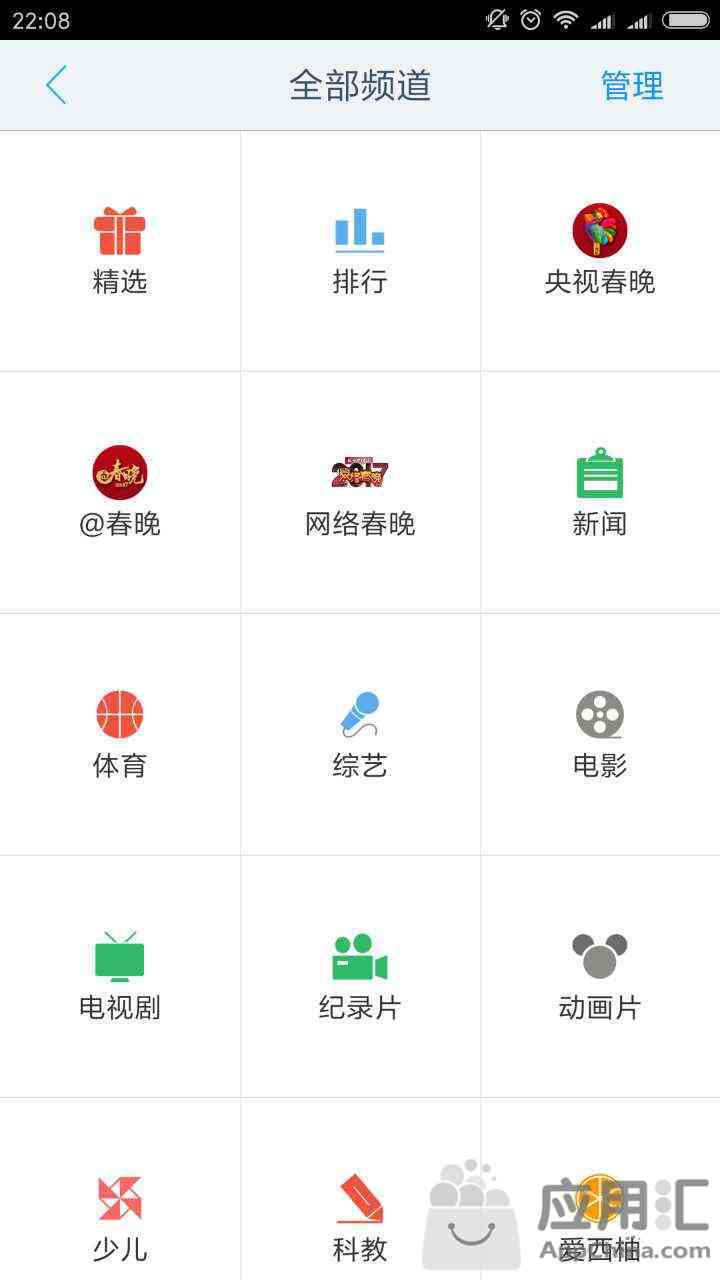720x1280 pixels.
Task: Open the 央视春晚 channel
Action: tap(600, 251)
